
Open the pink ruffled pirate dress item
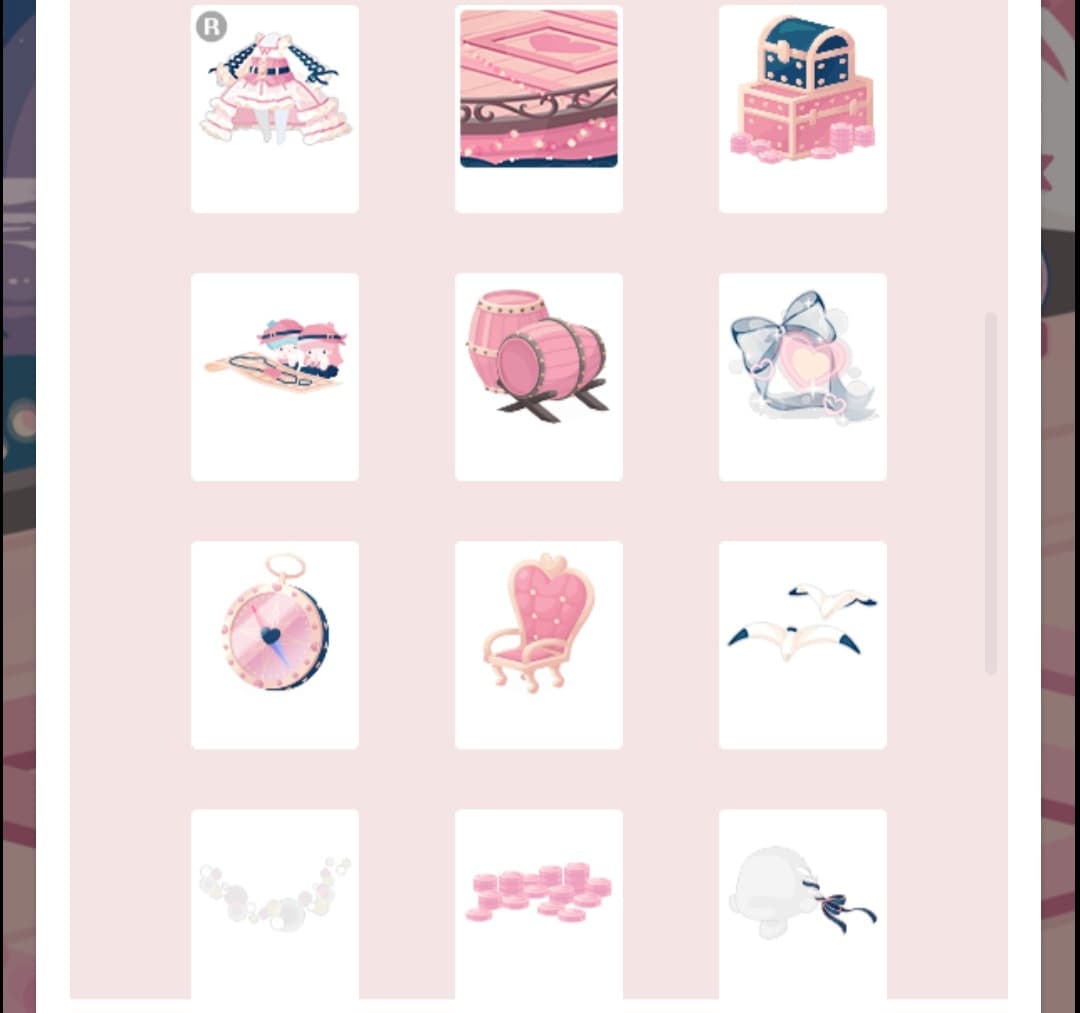(274, 108)
